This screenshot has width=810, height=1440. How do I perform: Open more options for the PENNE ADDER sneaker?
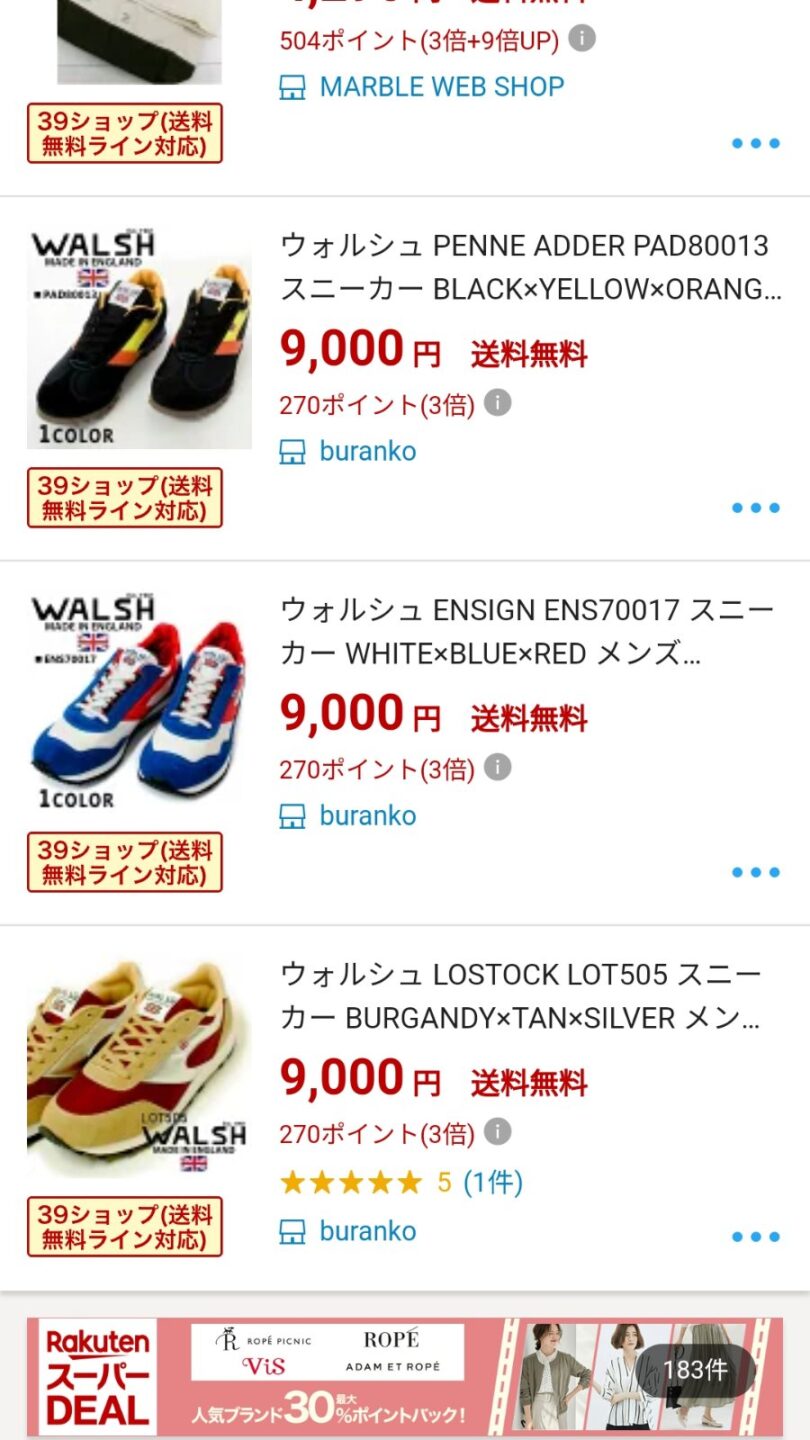(x=755, y=508)
